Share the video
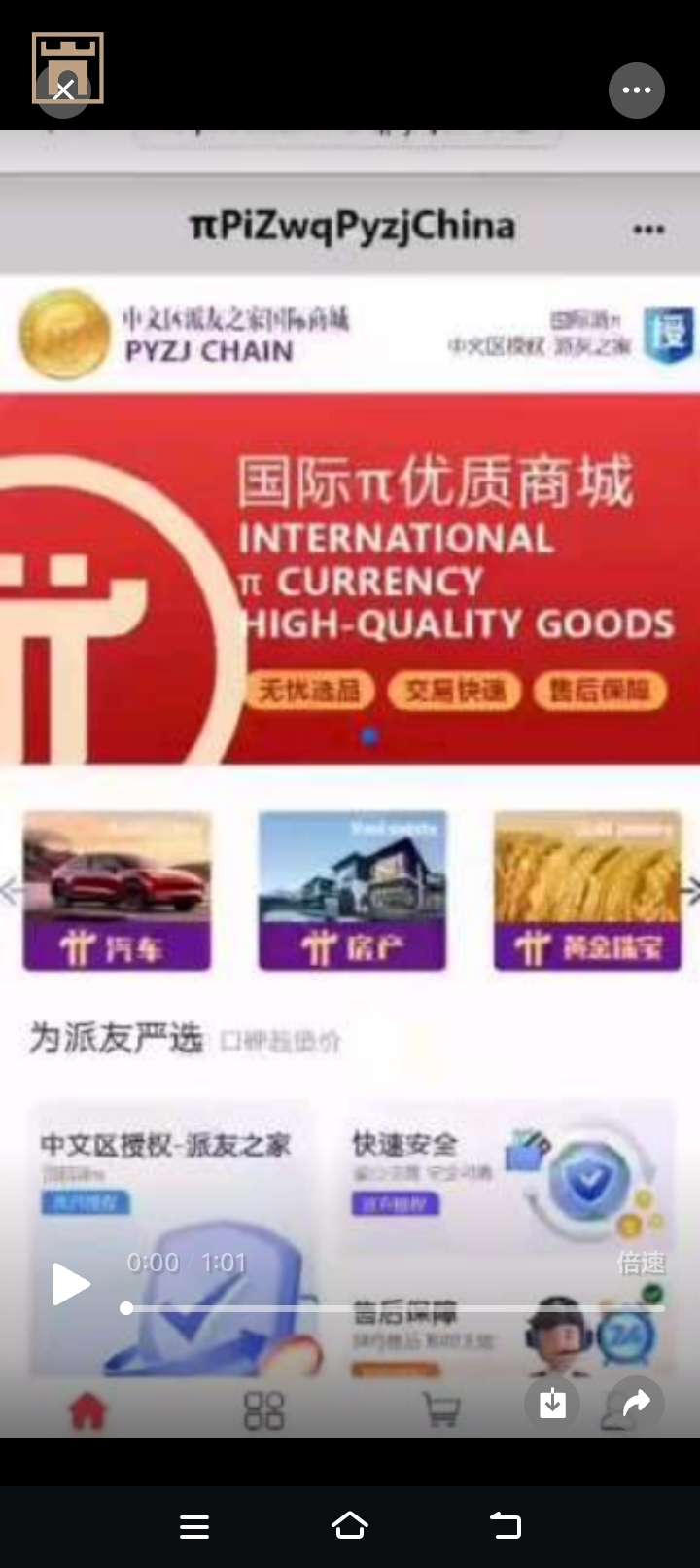Image resolution: width=700 pixels, height=1568 pixels. point(636,1403)
